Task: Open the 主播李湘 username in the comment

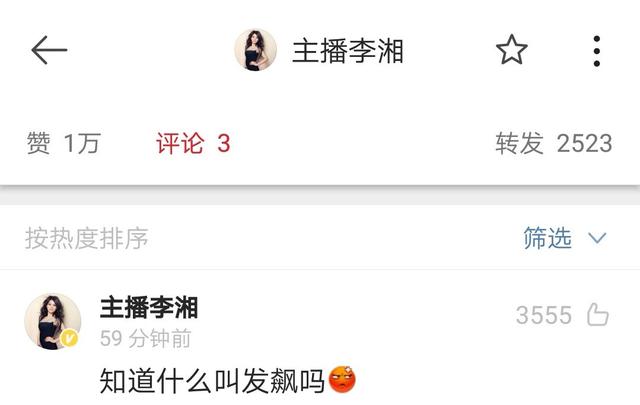Action: [149, 307]
